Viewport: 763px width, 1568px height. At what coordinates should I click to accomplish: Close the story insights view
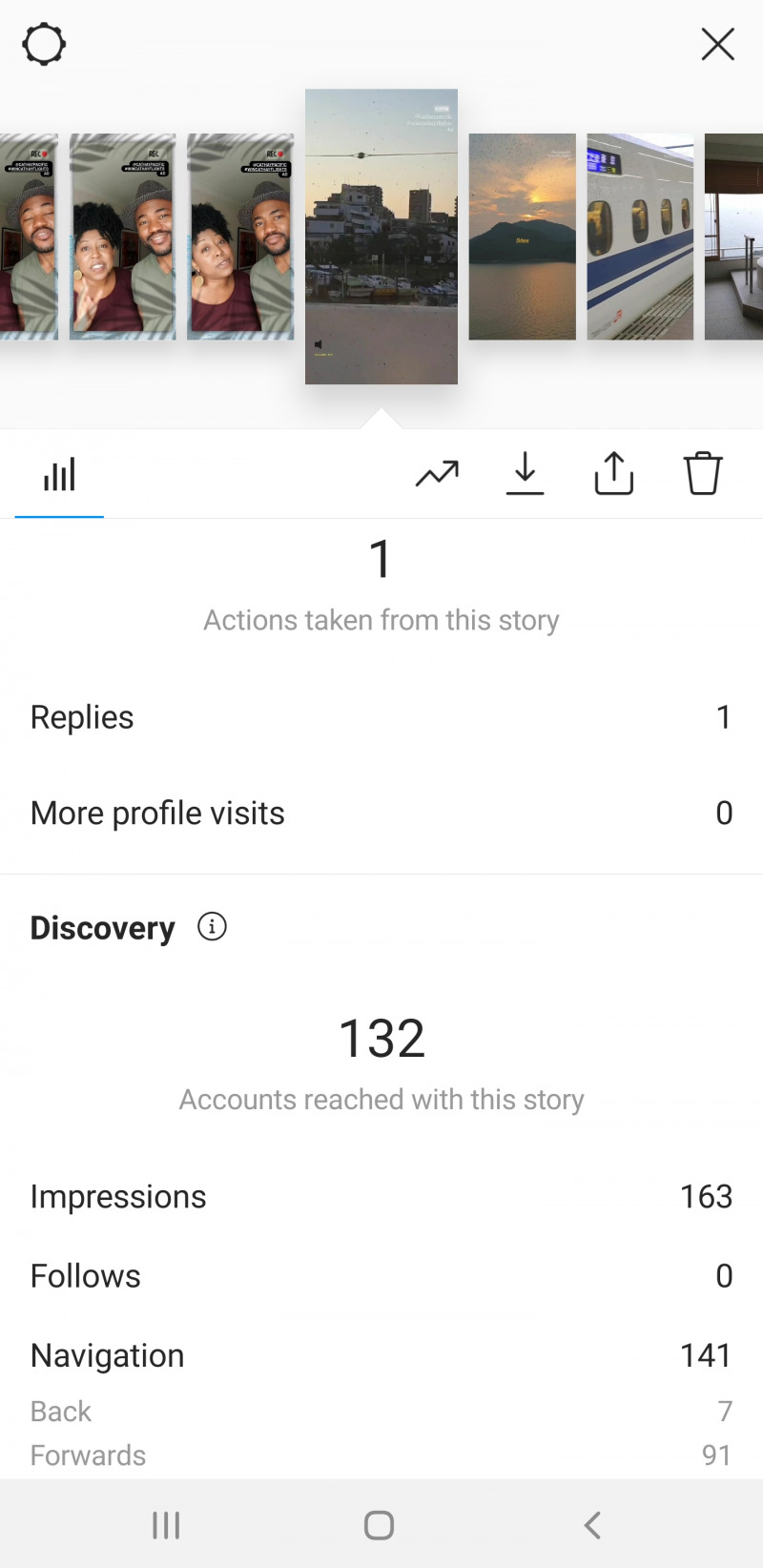click(717, 44)
